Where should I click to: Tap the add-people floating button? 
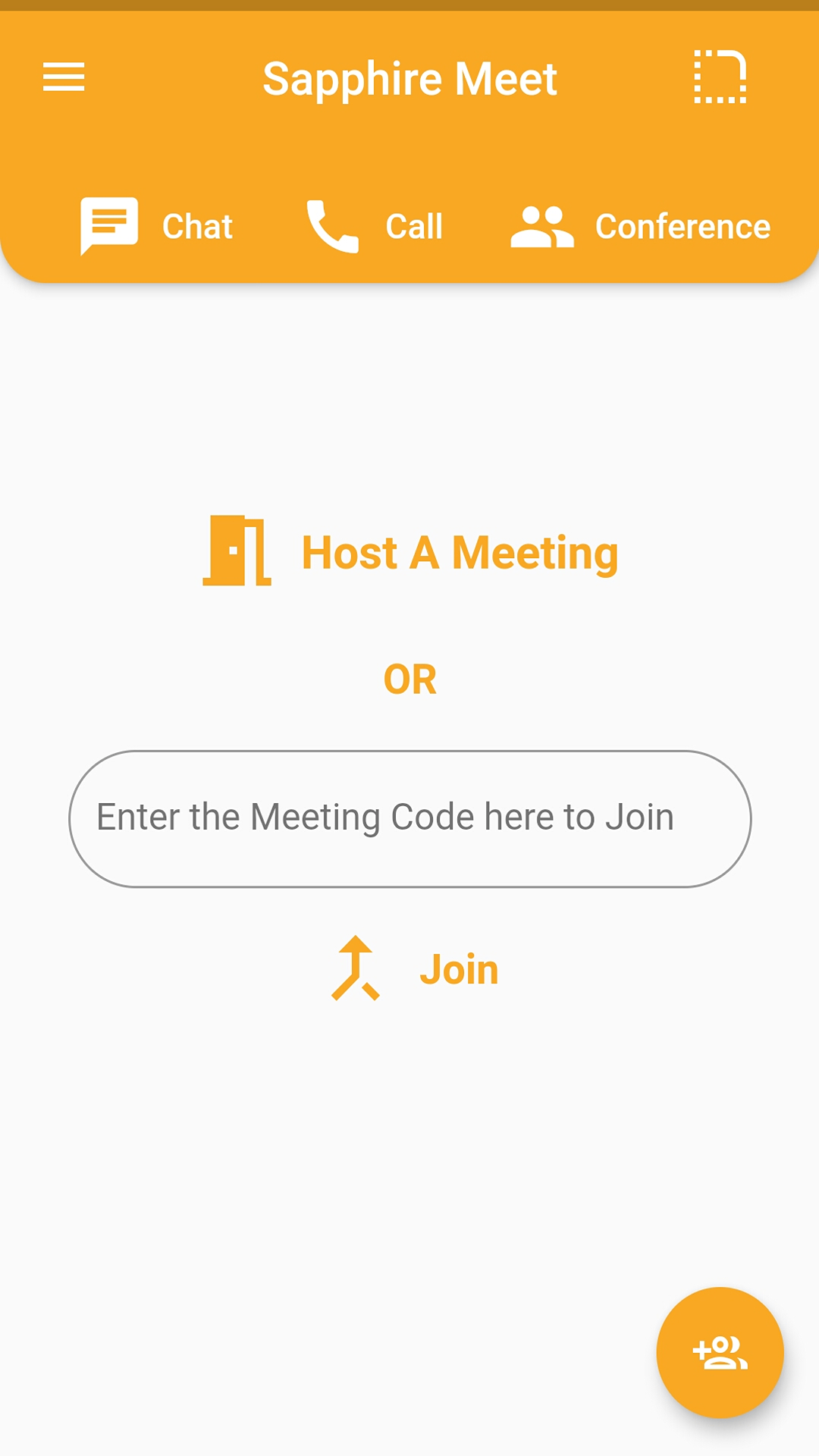pyautogui.click(x=720, y=1352)
